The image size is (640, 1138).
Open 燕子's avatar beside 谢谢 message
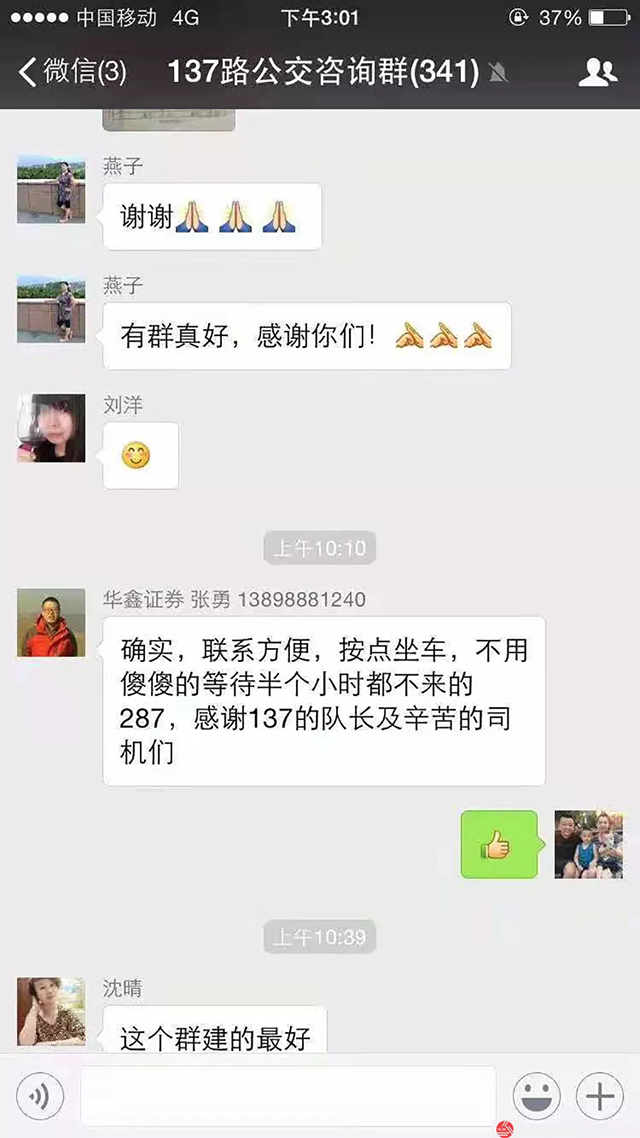click(51, 189)
